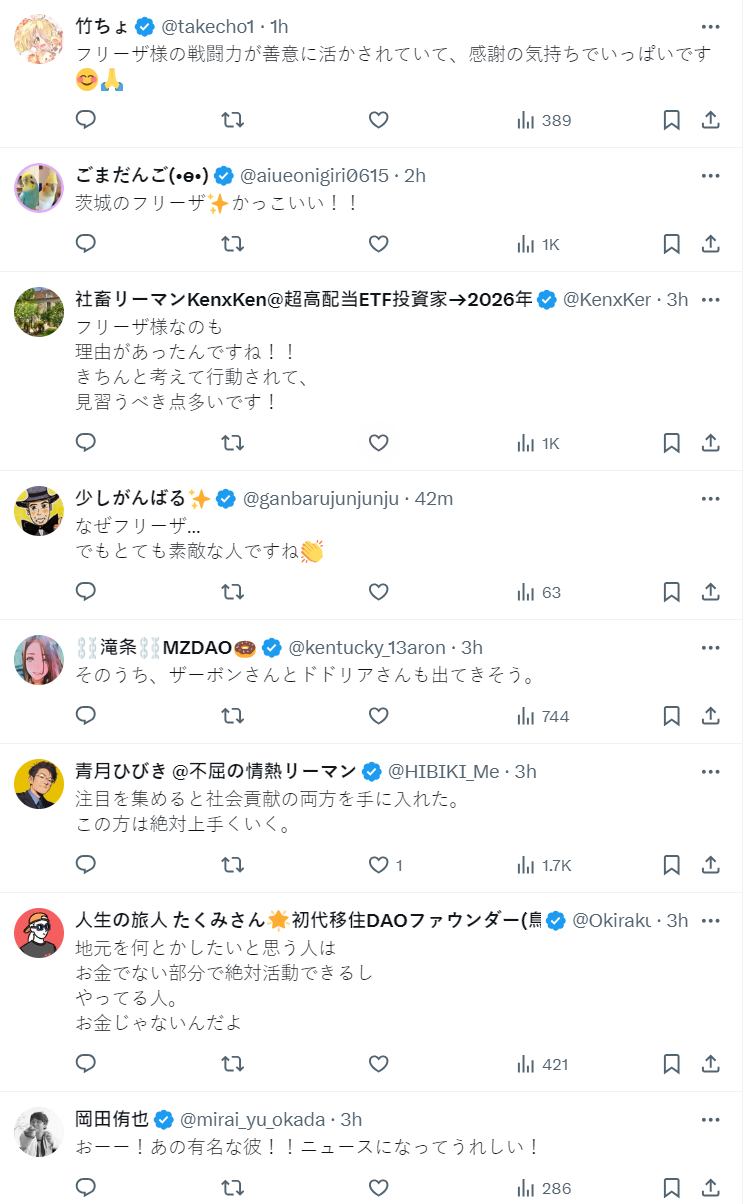Viewport: 744px width, 1204px height.
Task: Reply to 少しがんばる's tweet
Action: (x=86, y=592)
